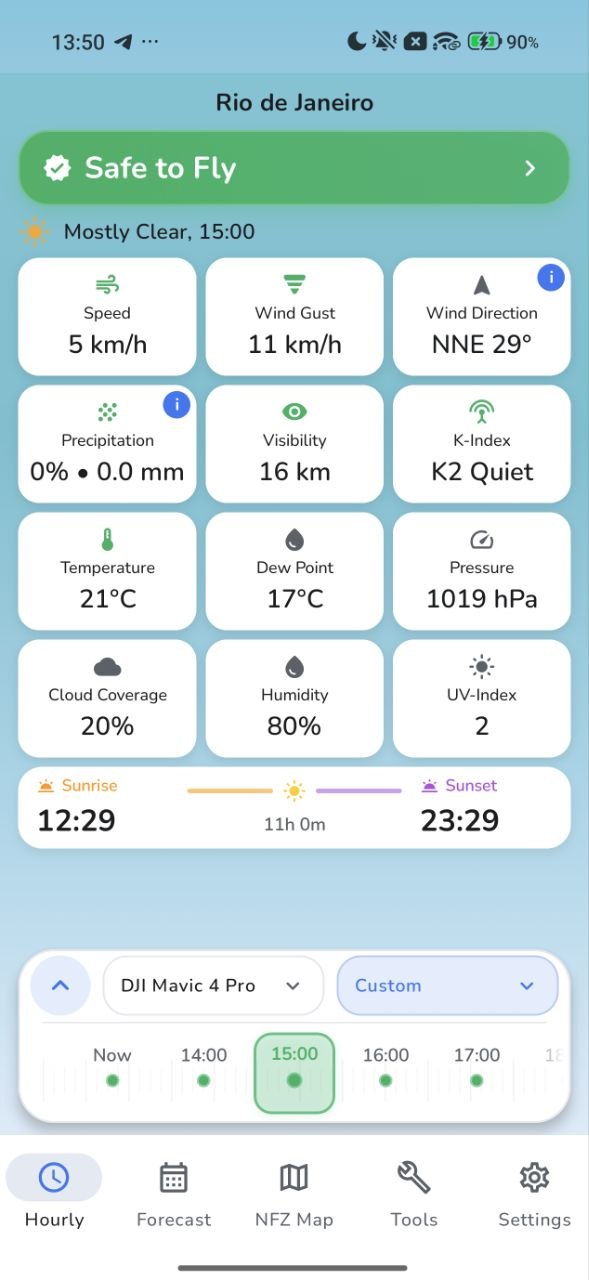Tap the Hourly tab

click(54, 1195)
